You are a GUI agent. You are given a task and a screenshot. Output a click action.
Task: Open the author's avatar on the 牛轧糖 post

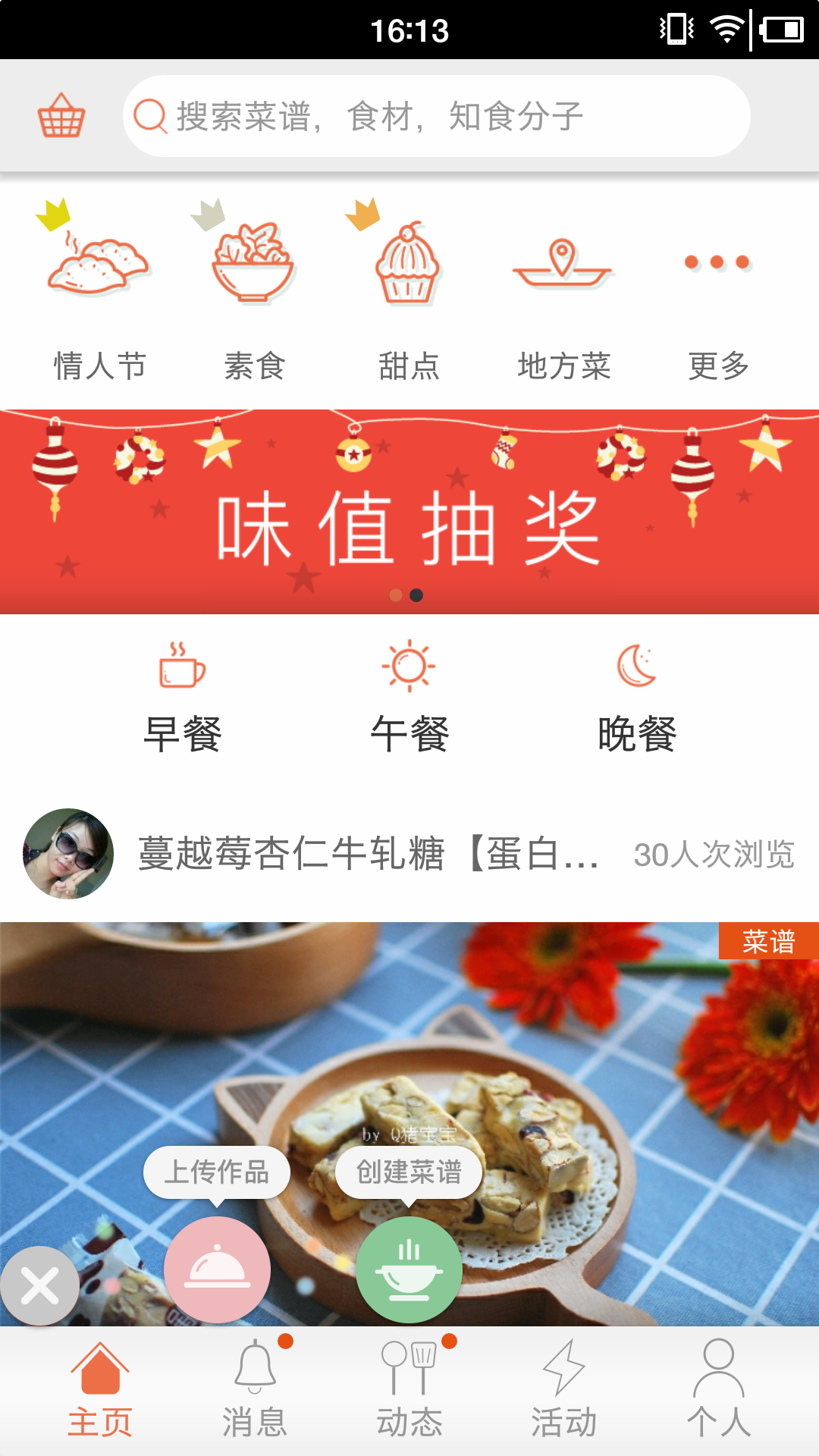(68, 854)
